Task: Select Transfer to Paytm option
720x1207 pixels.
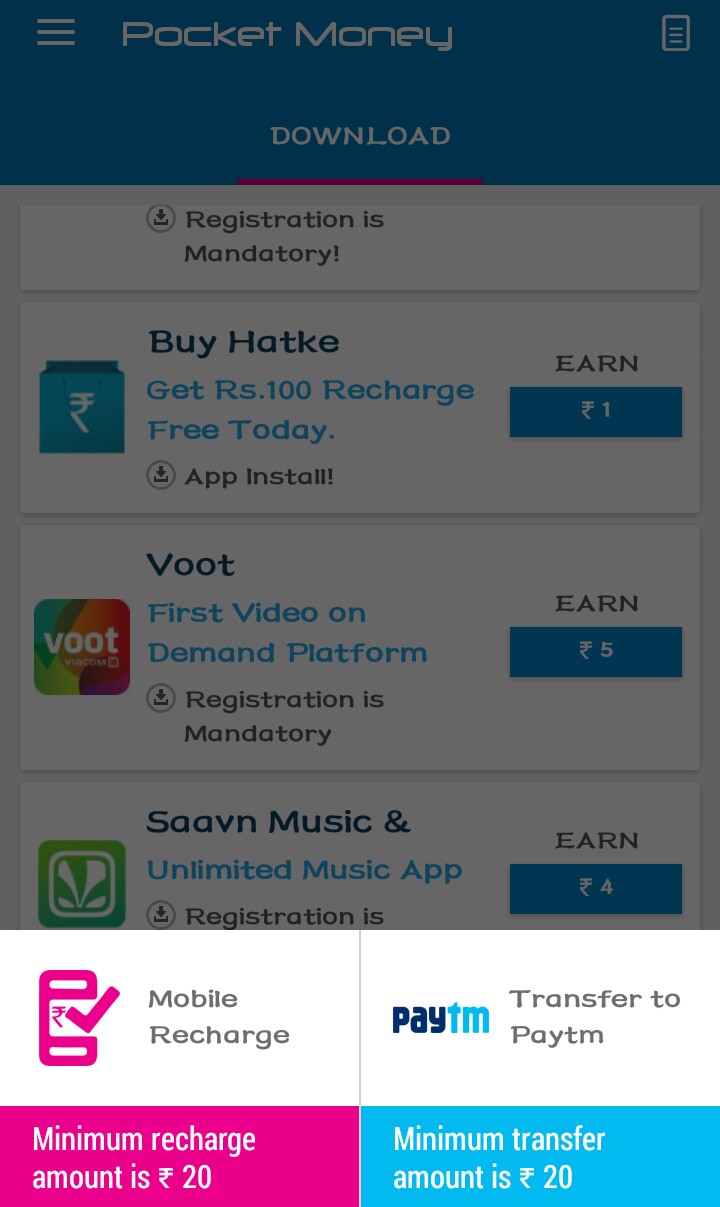Action: click(540, 1018)
